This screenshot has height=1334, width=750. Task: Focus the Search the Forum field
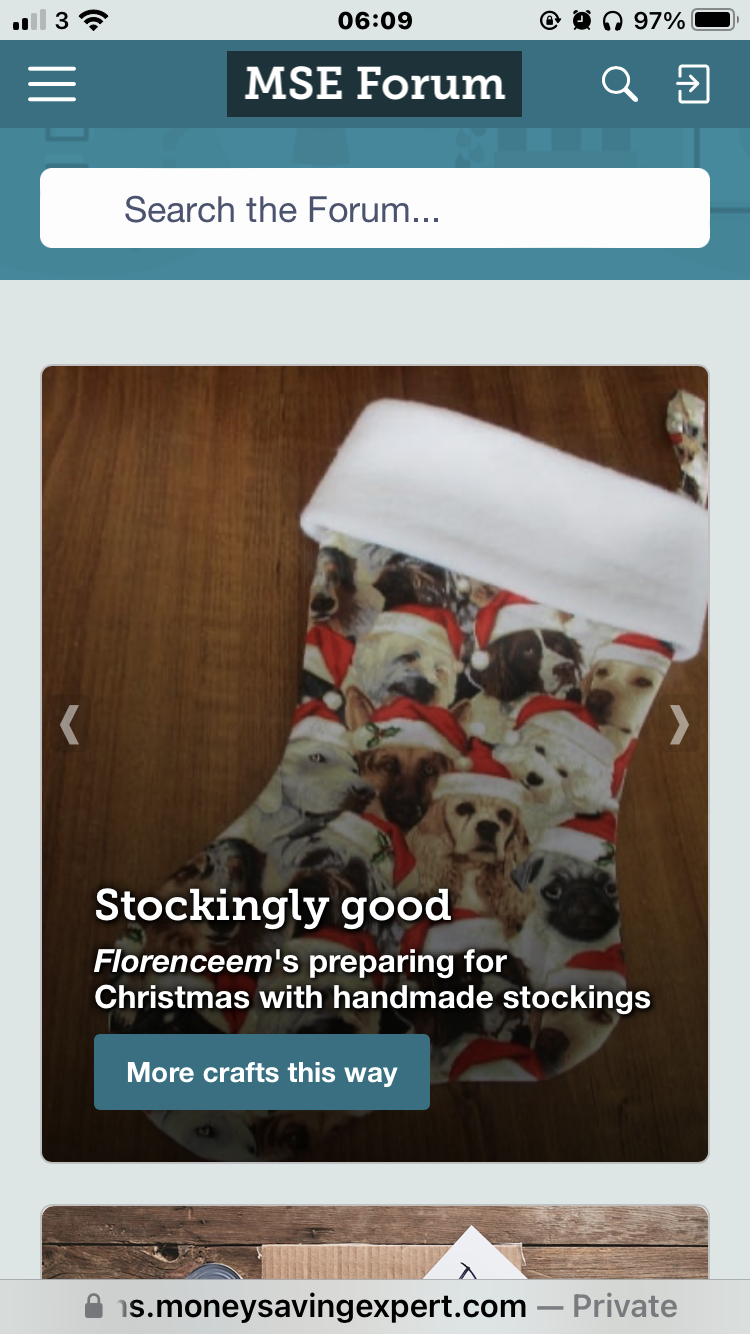click(x=375, y=209)
